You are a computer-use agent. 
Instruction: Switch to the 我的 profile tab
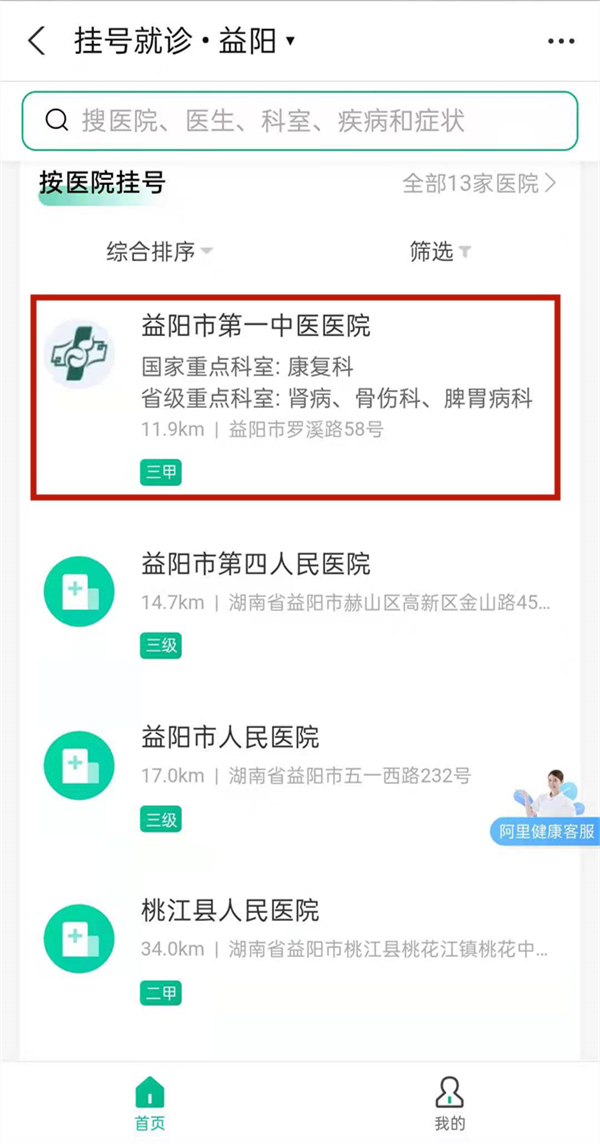point(449,1102)
